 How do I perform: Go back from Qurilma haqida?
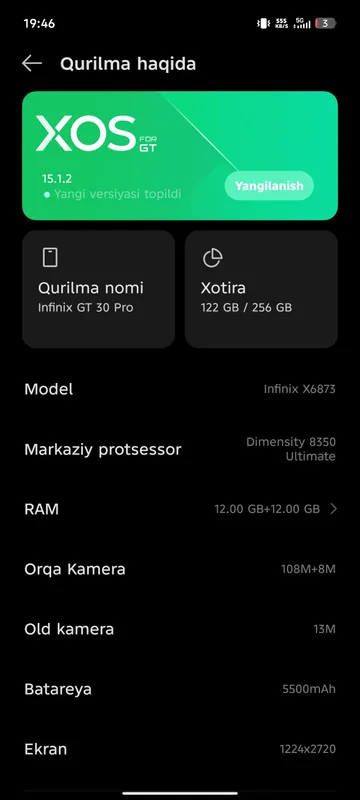[32, 64]
